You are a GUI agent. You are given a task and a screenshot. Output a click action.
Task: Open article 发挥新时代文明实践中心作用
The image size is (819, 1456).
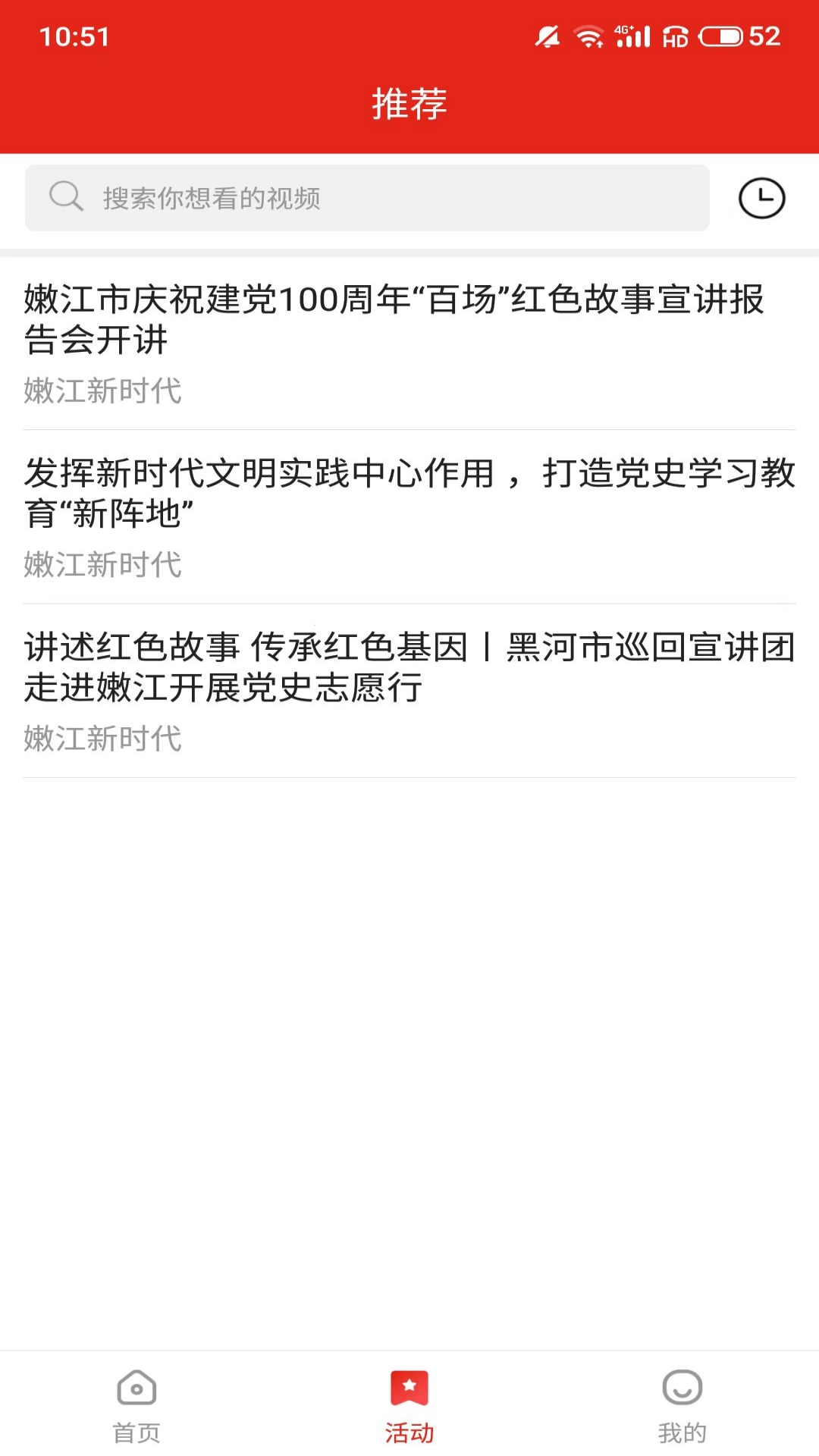tap(409, 493)
